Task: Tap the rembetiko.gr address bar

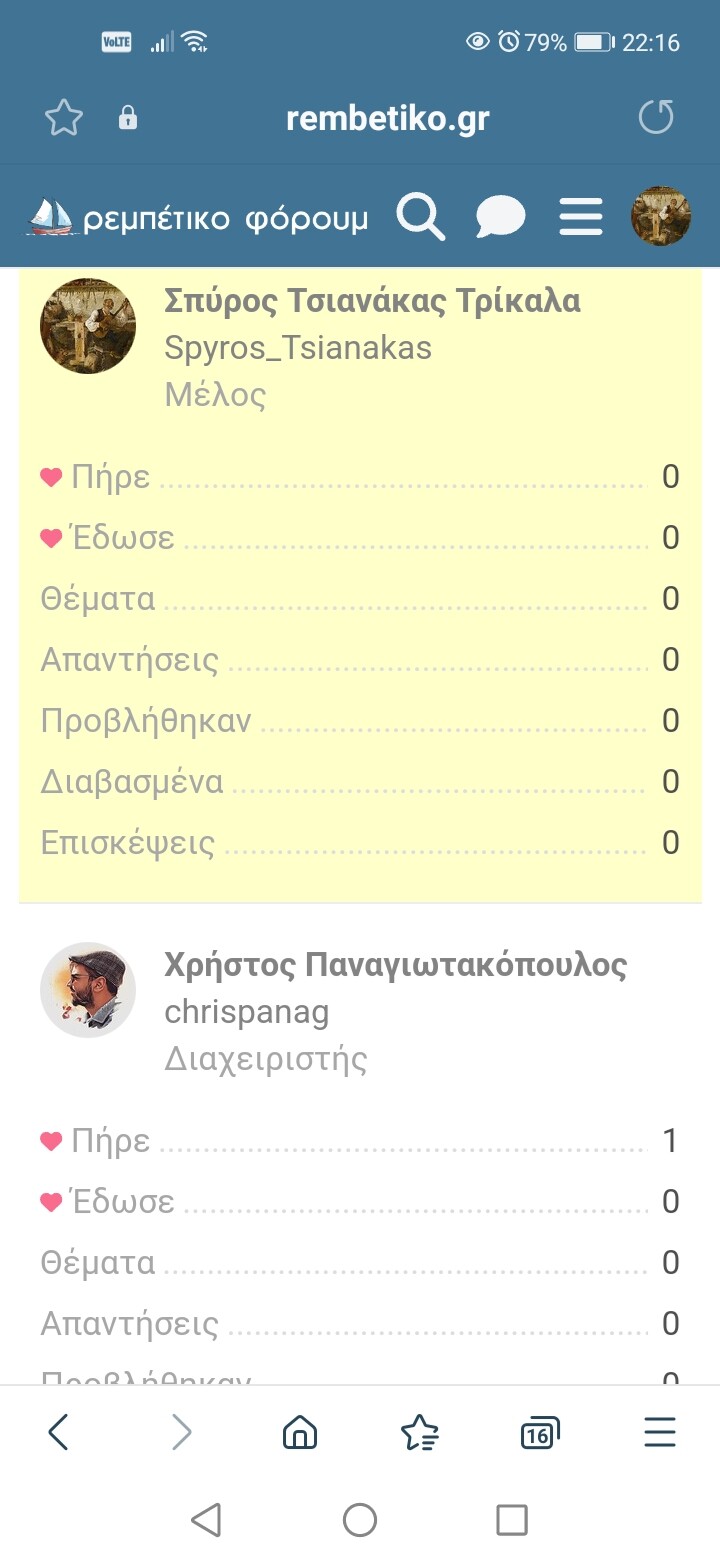Action: [x=388, y=119]
